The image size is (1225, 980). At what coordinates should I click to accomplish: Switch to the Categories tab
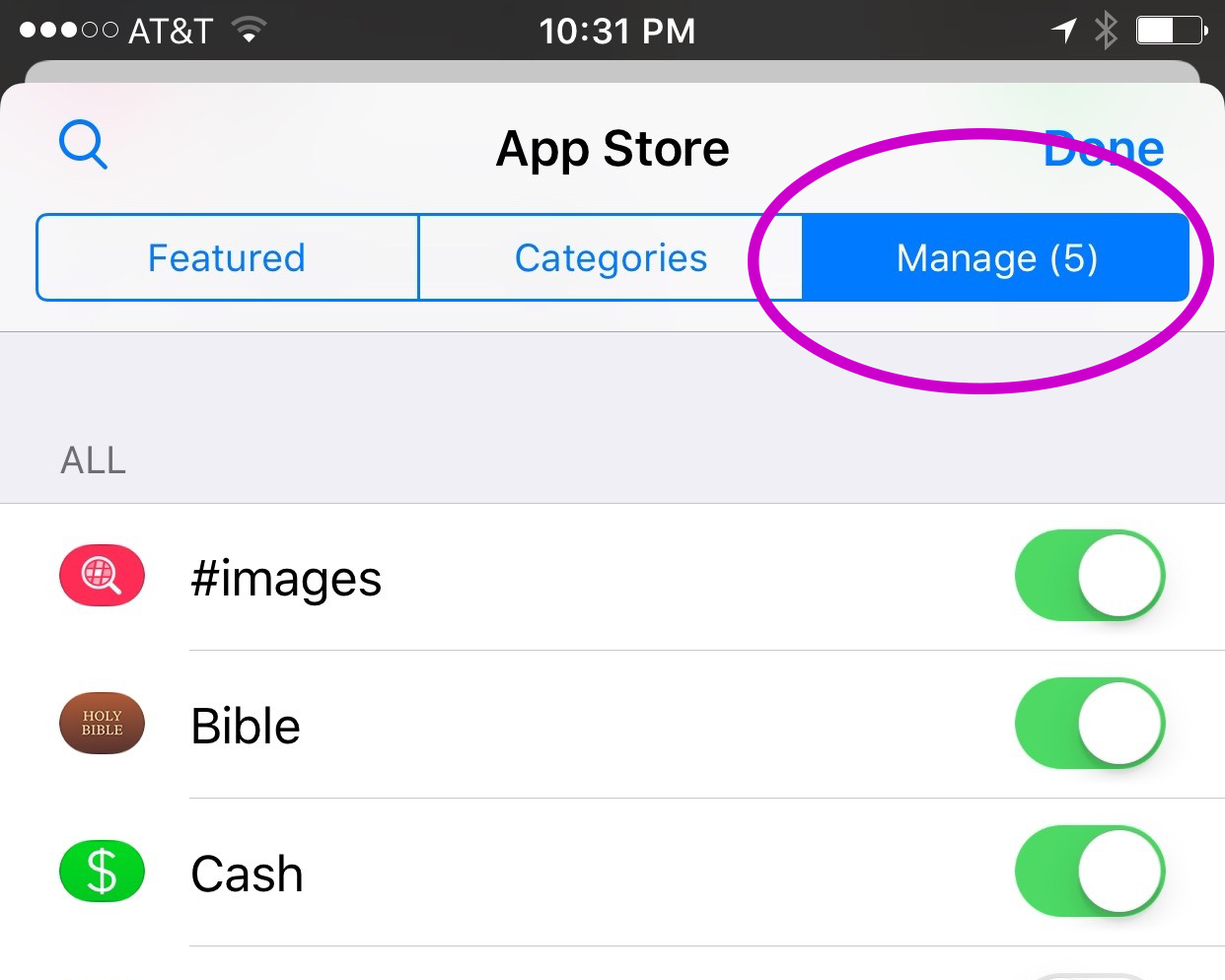611,258
